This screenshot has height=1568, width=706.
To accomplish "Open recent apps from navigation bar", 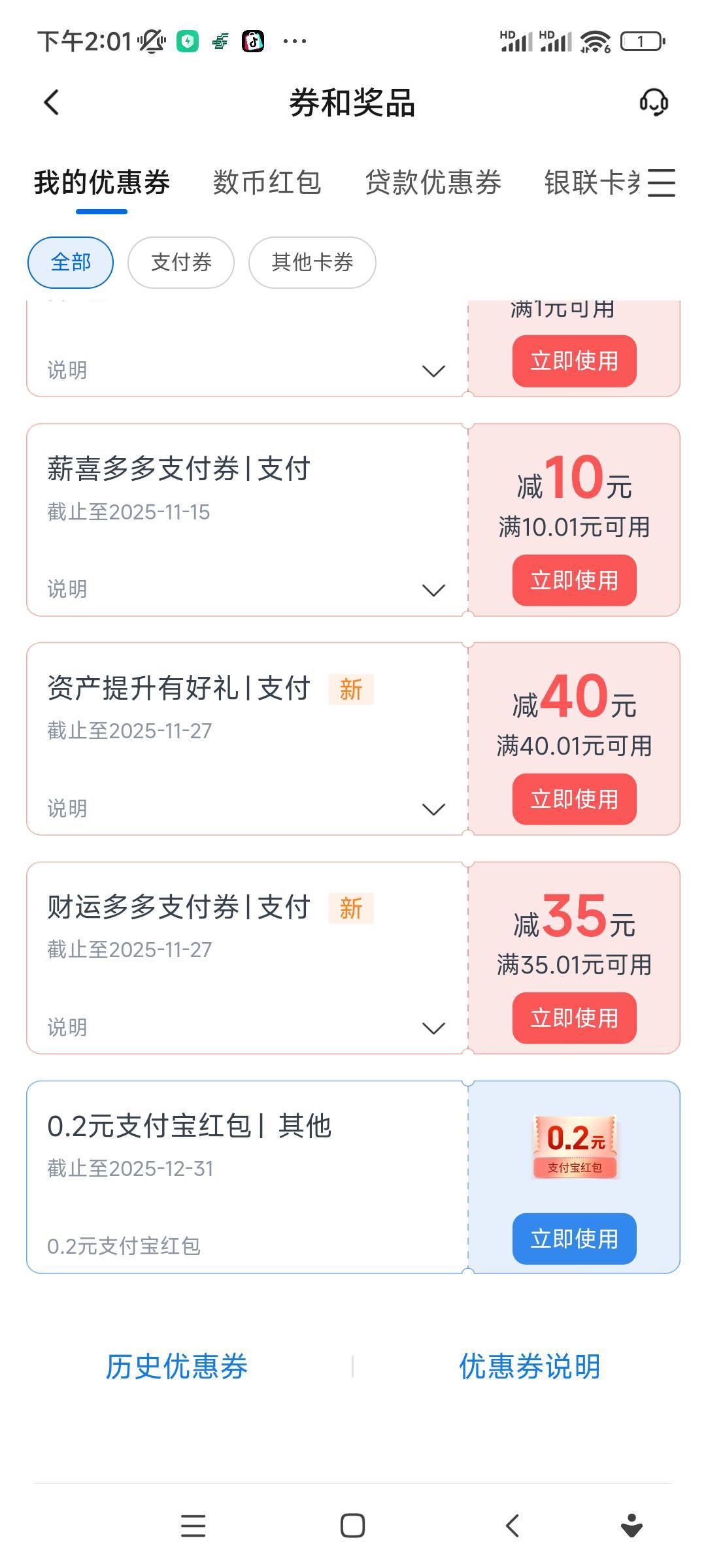I will [193, 1526].
